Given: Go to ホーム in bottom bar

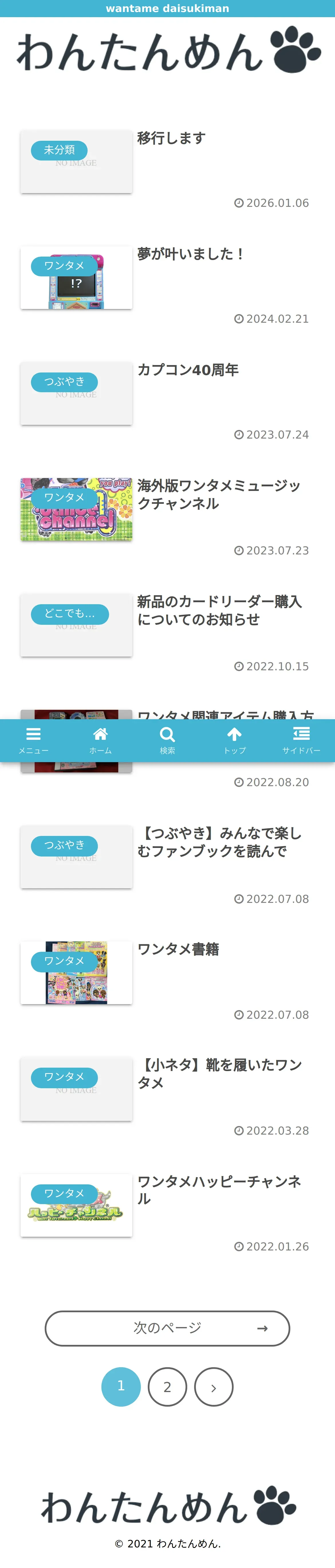Looking at the screenshot, I should (x=100, y=740).
